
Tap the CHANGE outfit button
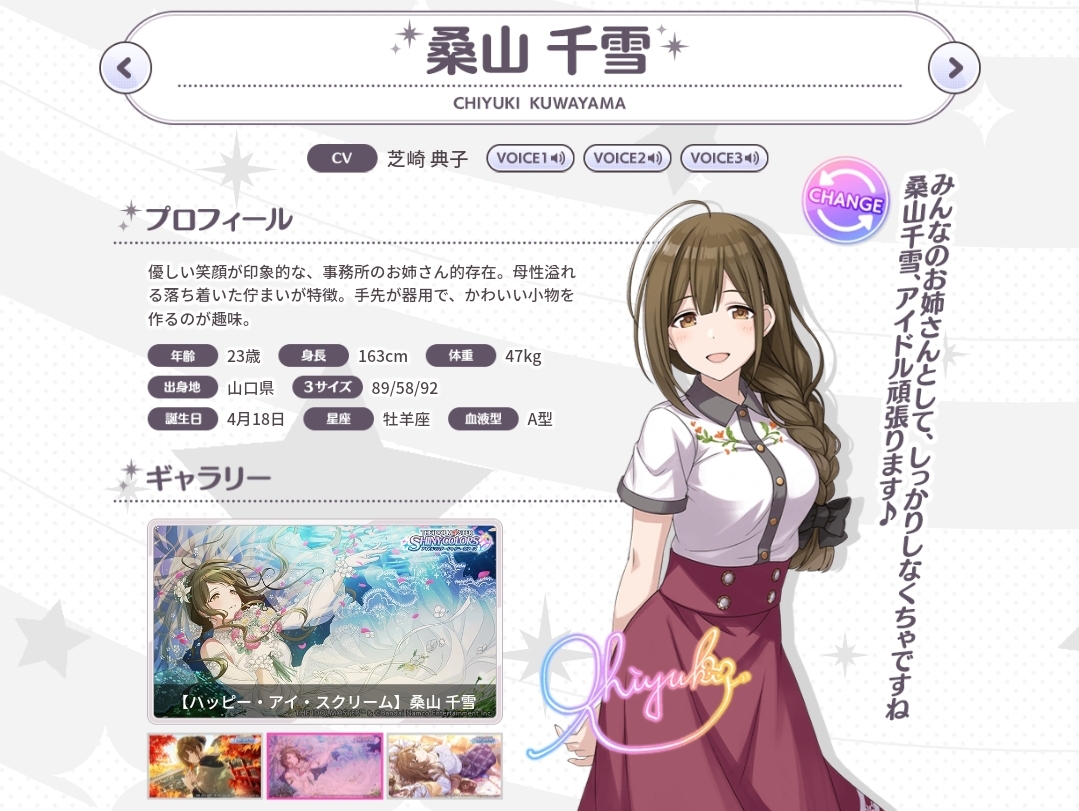pyautogui.click(x=846, y=201)
